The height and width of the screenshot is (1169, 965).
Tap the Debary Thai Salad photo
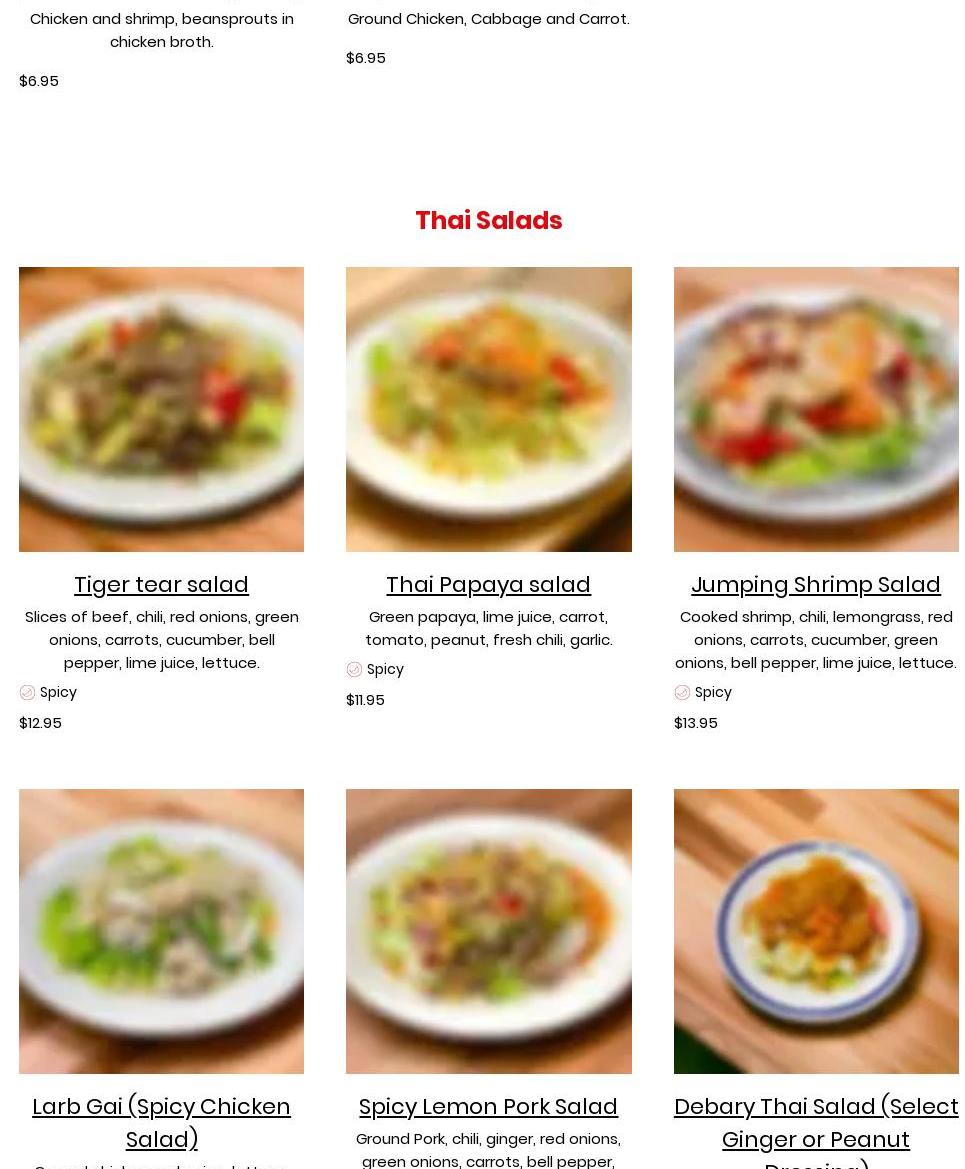(x=815, y=931)
